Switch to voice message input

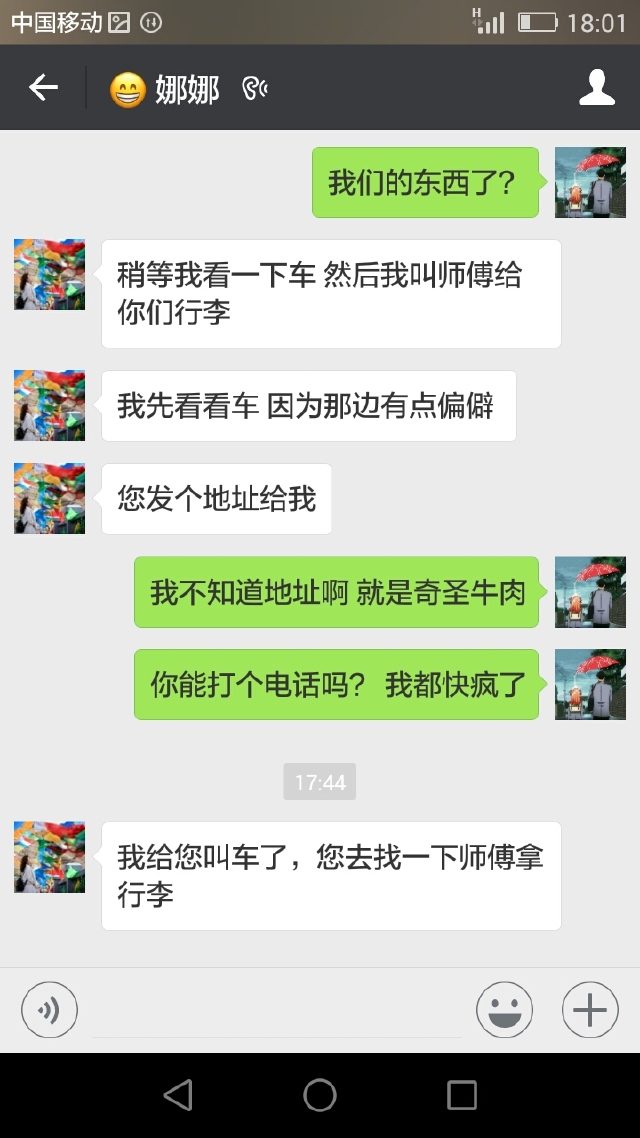pyautogui.click(x=49, y=1010)
